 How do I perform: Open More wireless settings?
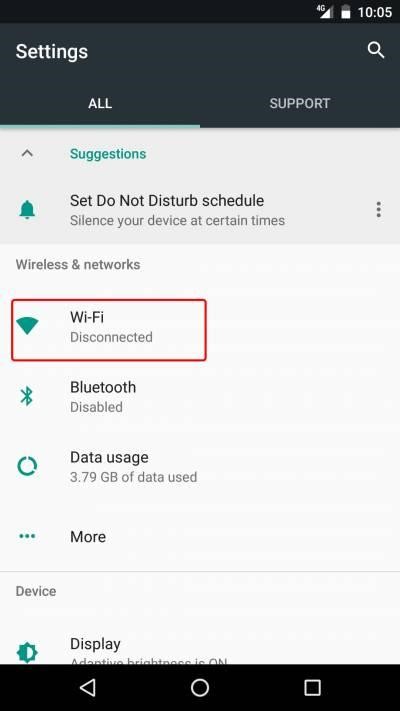tap(200, 536)
